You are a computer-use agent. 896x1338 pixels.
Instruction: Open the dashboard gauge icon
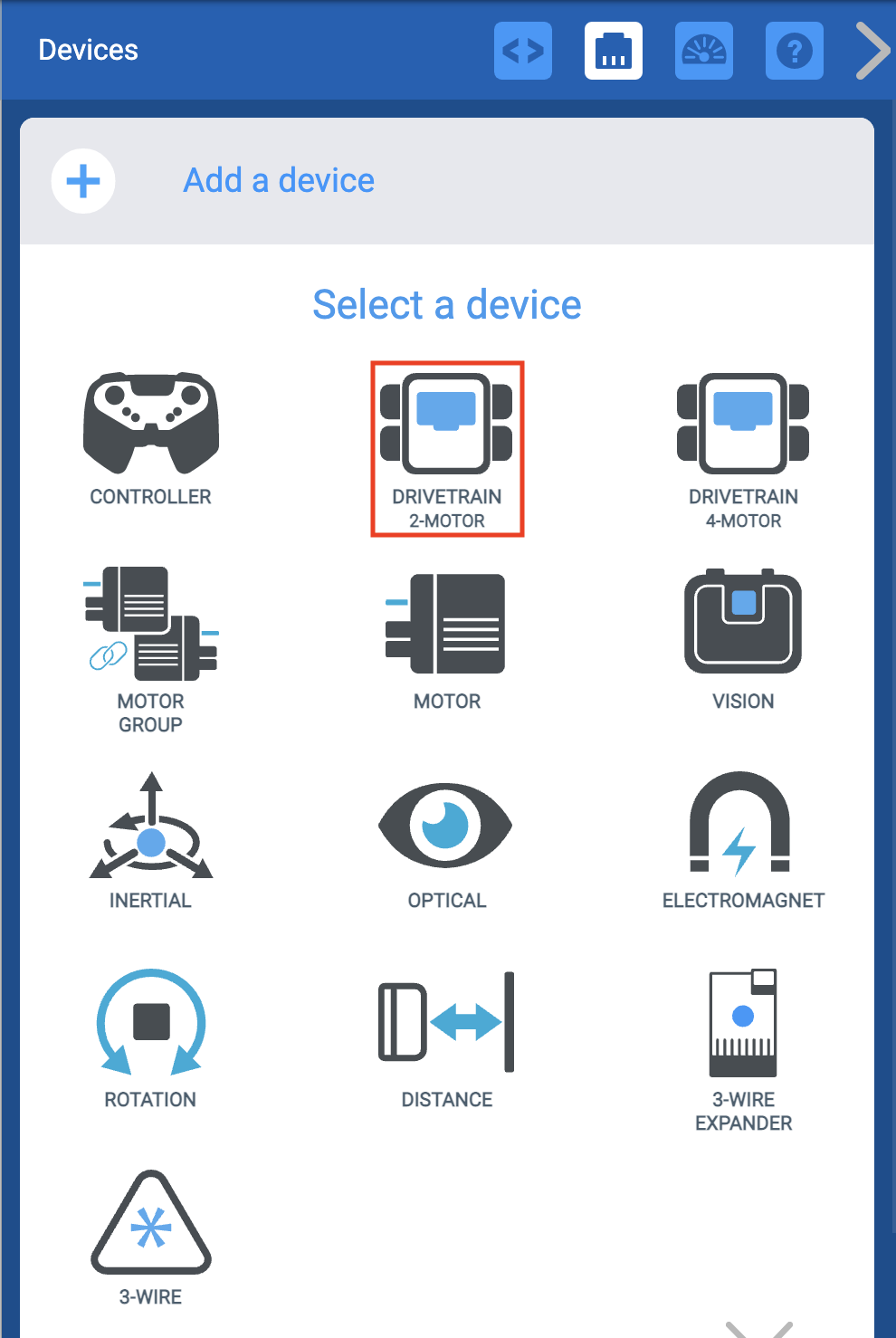coord(703,51)
